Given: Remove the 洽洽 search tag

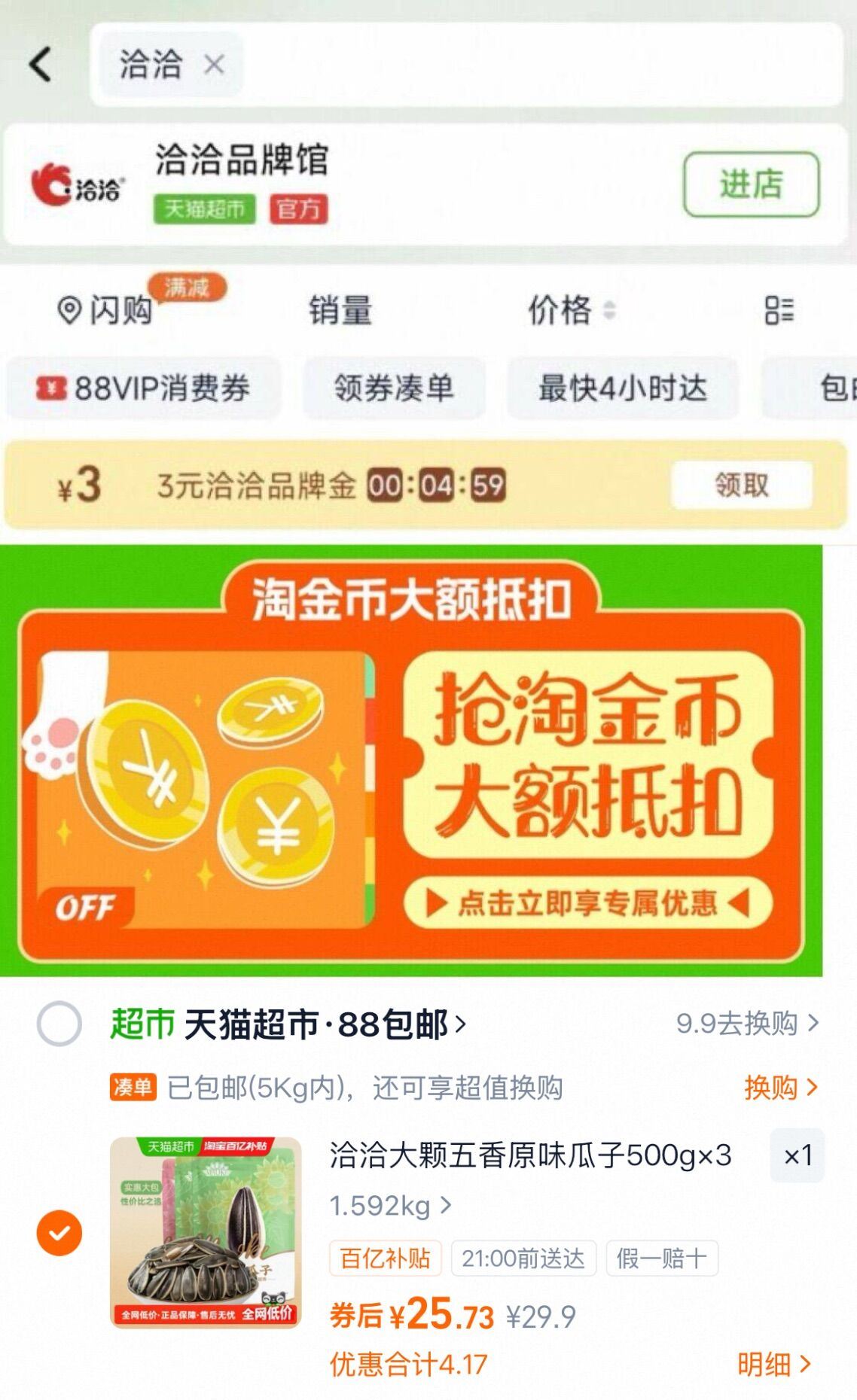Looking at the screenshot, I should [214, 65].
